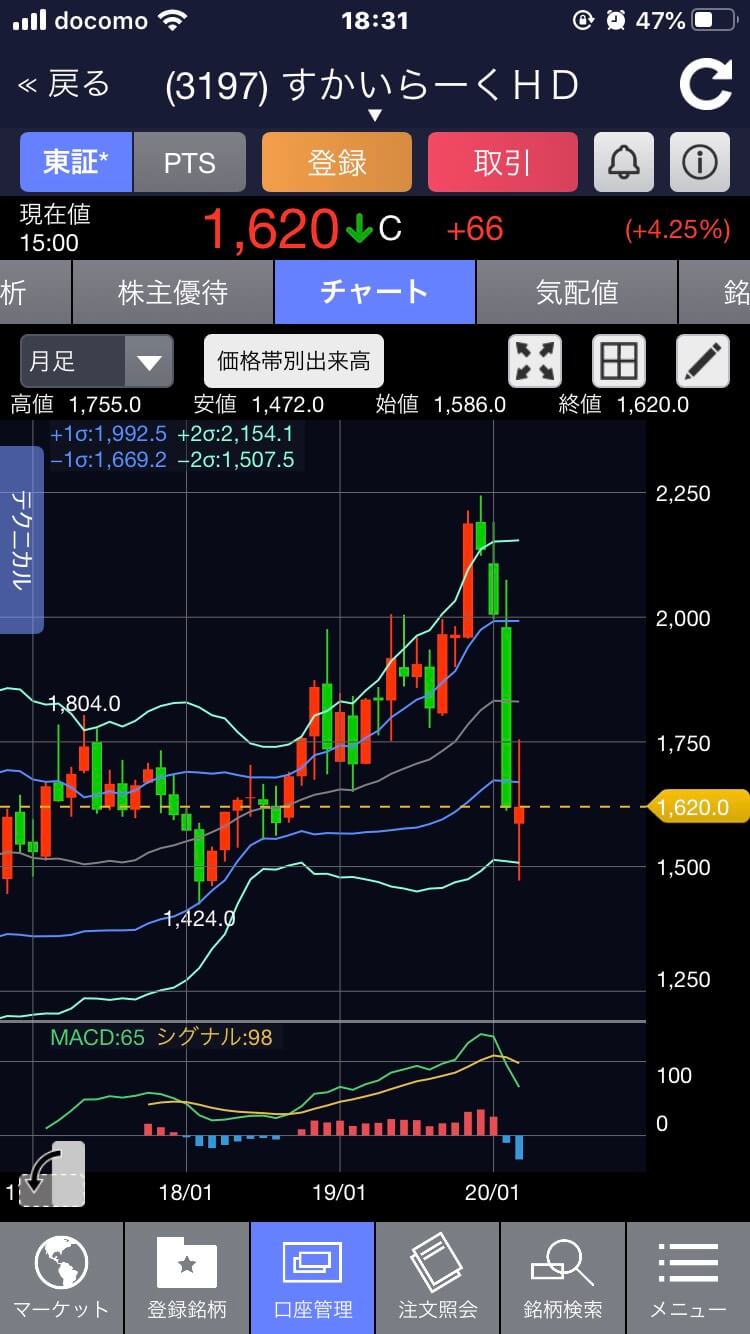Go back with the 戻る button
Image resolution: width=750 pixels, height=1334 pixels.
[65, 85]
